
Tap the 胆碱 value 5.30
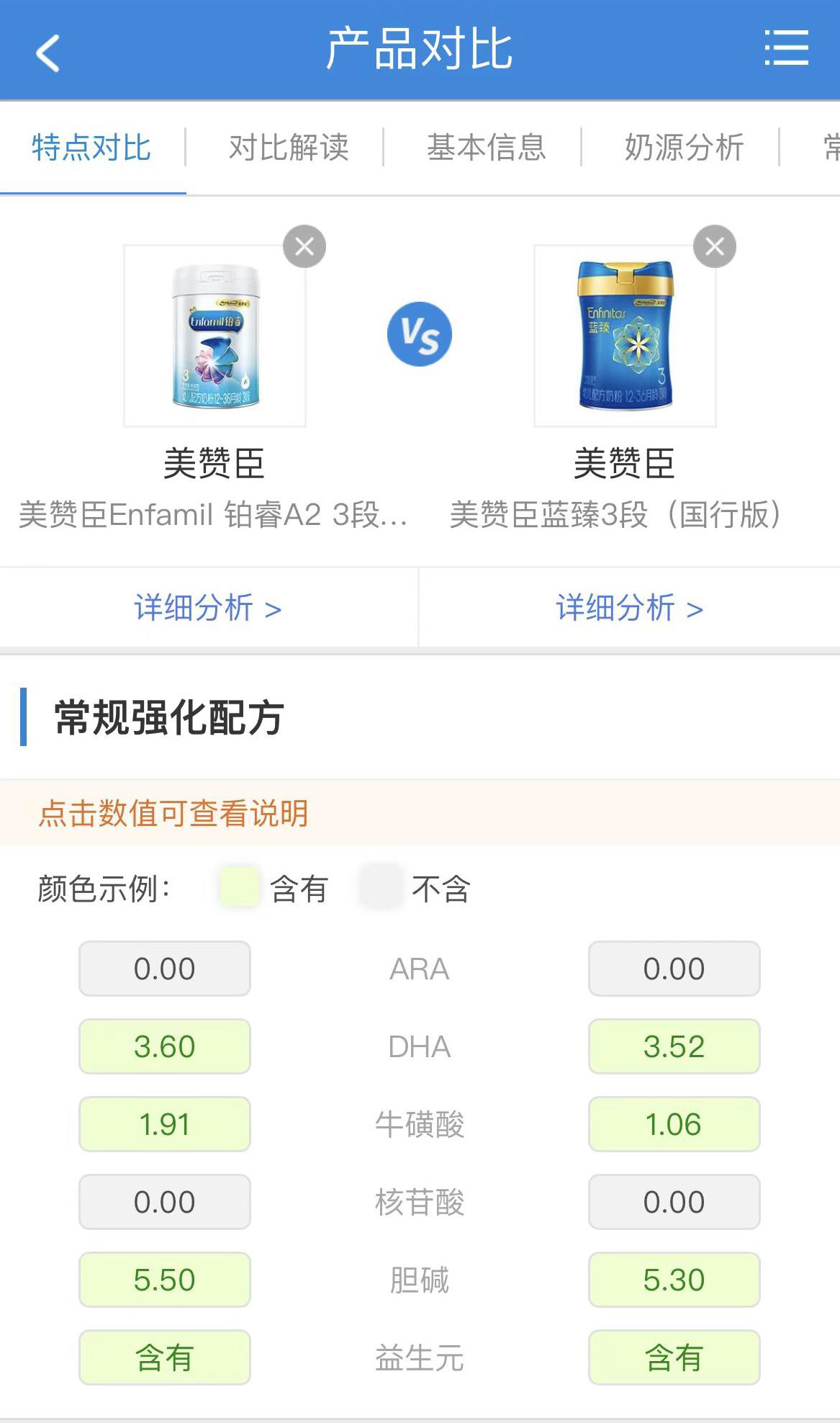click(674, 1280)
